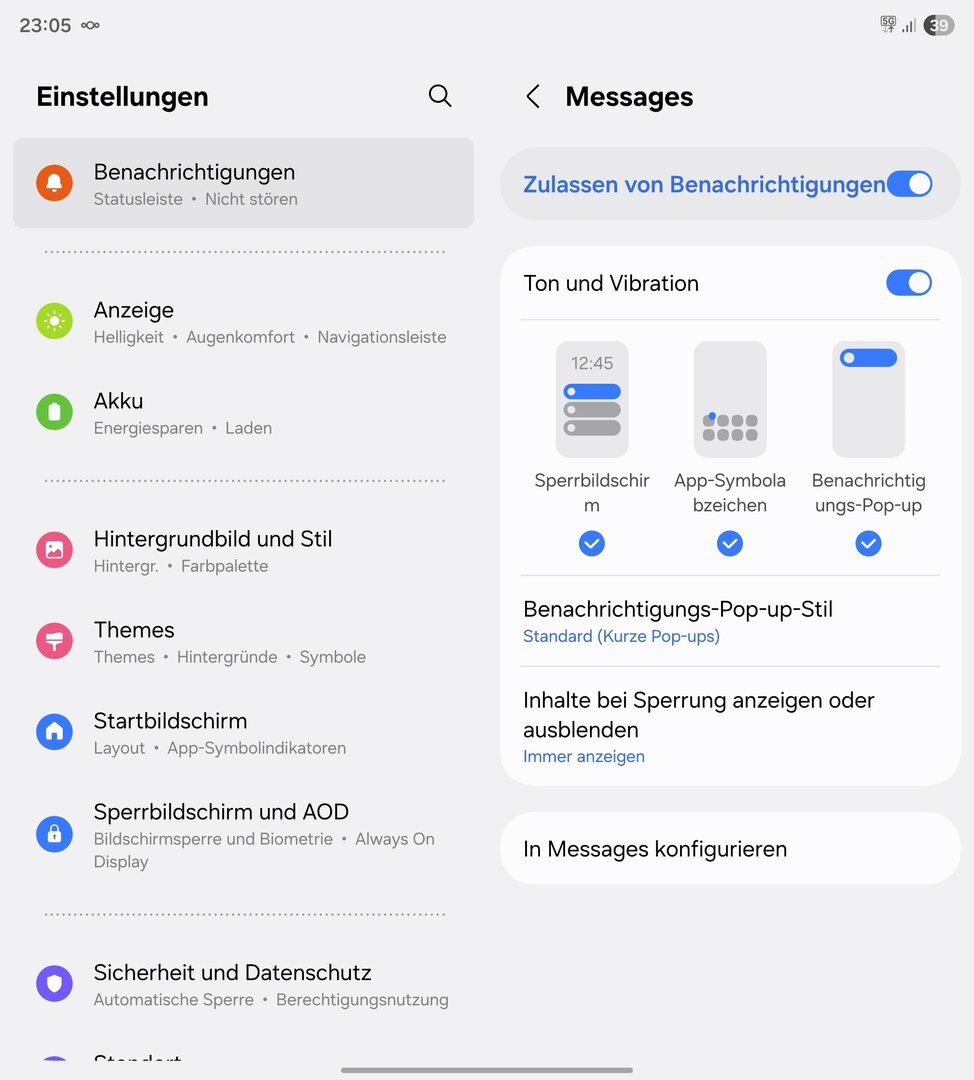
Task: Open Inhalte bei Sperrung anzeigen oder ausblenden
Action: click(730, 727)
